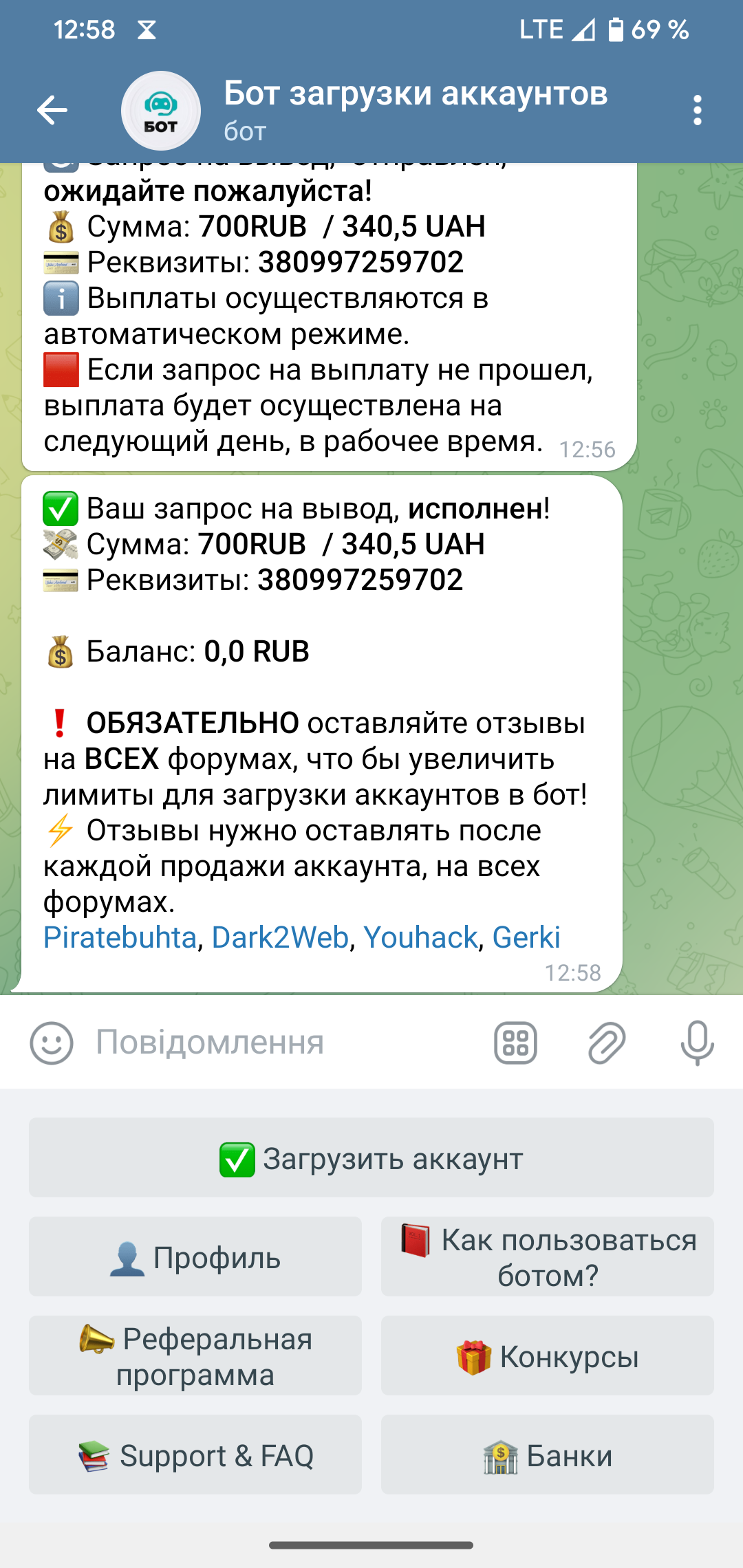Attach a file to the message

click(607, 1043)
